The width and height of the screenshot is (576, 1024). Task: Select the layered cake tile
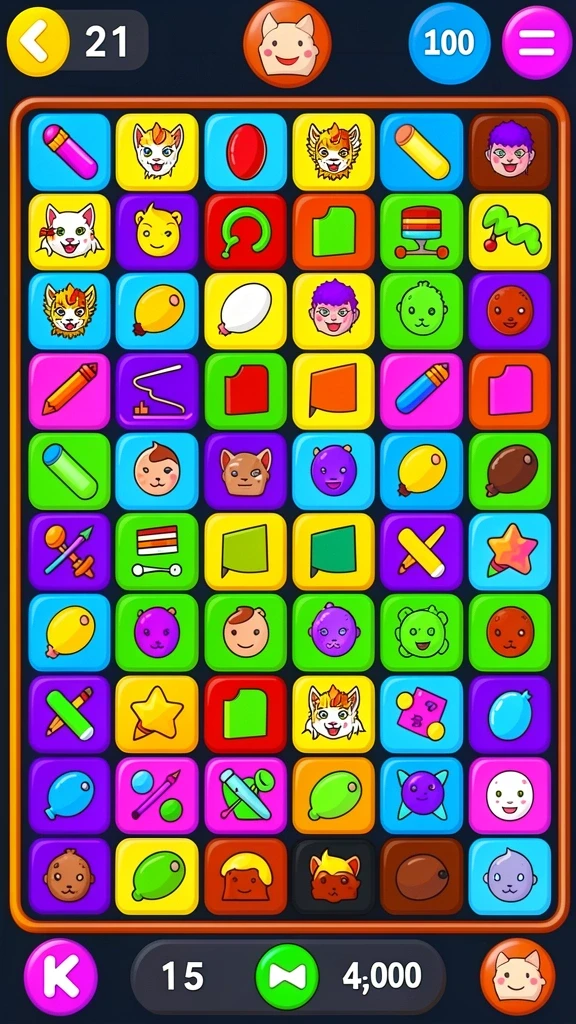[x=421, y=232]
